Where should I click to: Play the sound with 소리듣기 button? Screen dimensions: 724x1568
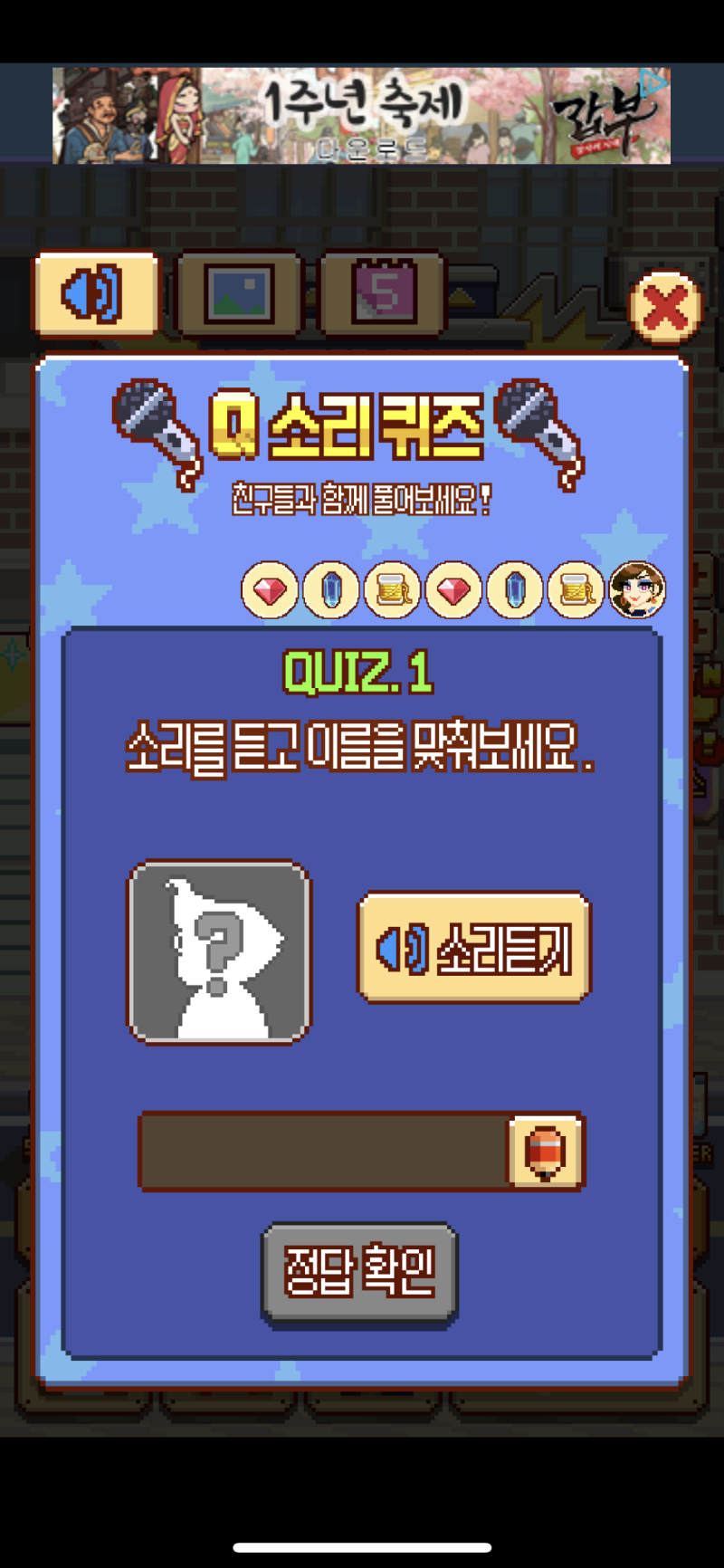point(474,948)
